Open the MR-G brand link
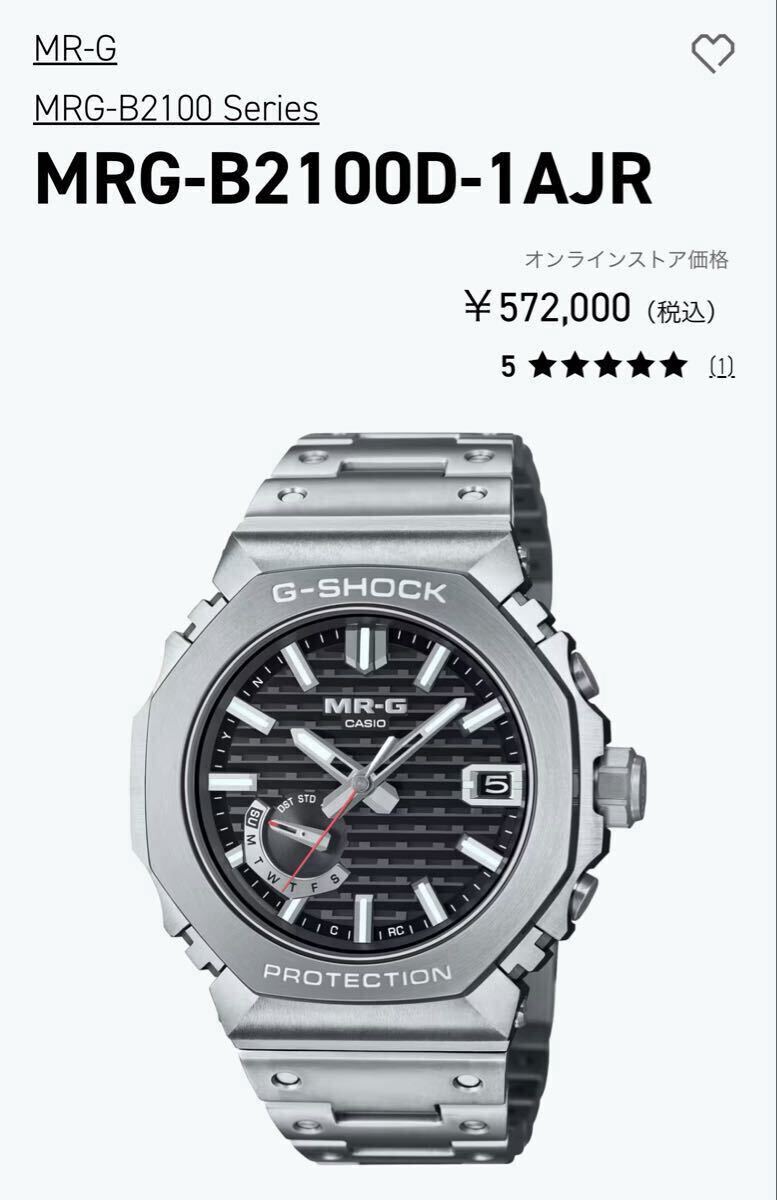This screenshot has width=777, height=1200. pyautogui.click(x=75, y=49)
